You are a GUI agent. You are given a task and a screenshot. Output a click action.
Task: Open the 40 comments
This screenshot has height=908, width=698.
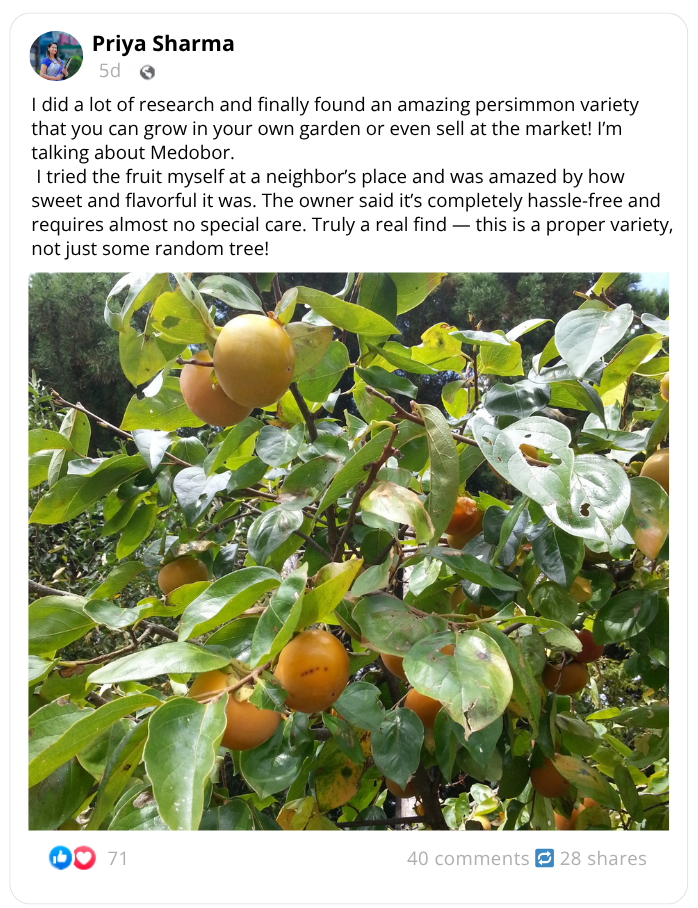point(467,858)
